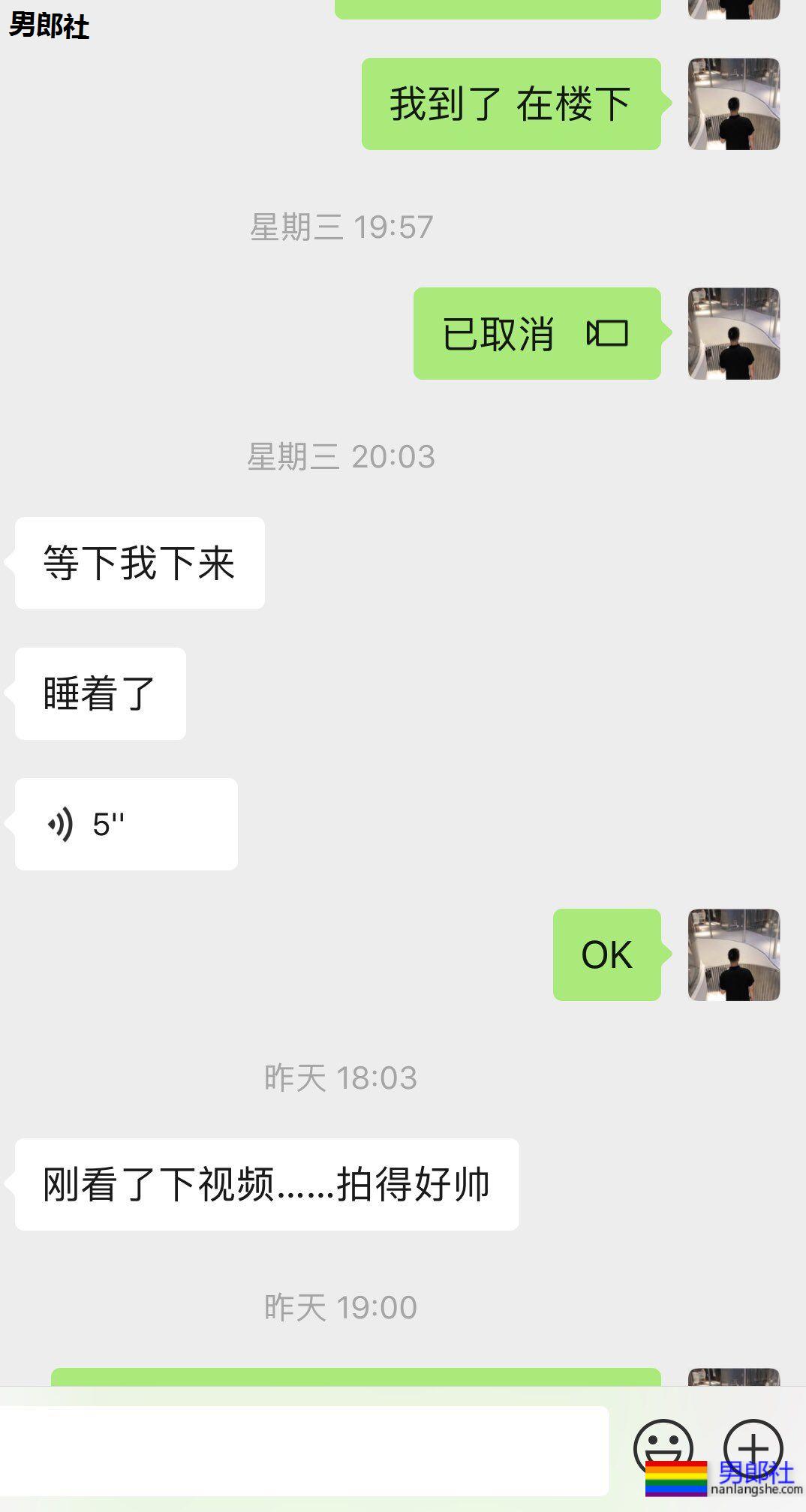Tap the sender avatar next to 我到了 在楼下
This screenshot has width=806, height=1512.
[x=732, y=105]
